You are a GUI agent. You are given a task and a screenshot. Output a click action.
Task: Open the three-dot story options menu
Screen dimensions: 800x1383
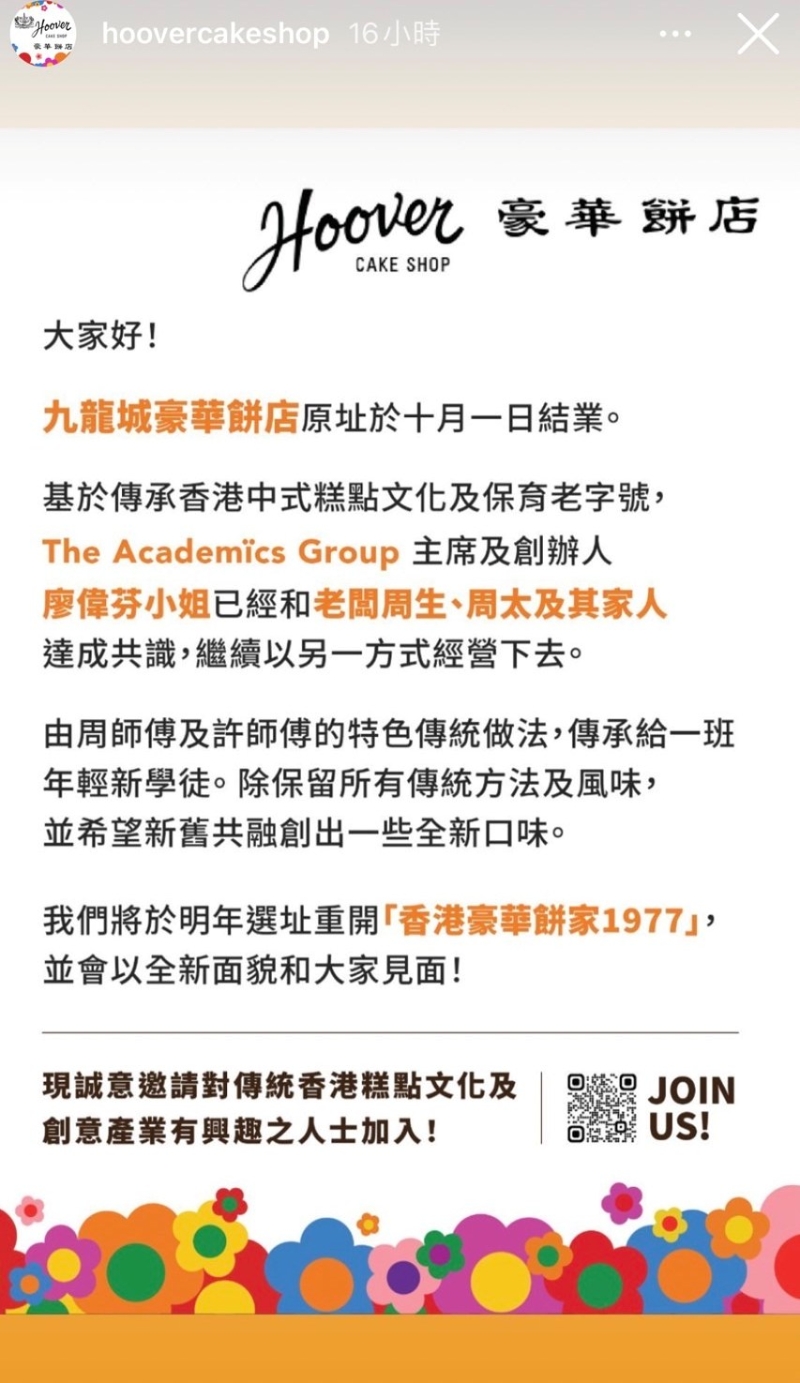[x=677, y=34]
